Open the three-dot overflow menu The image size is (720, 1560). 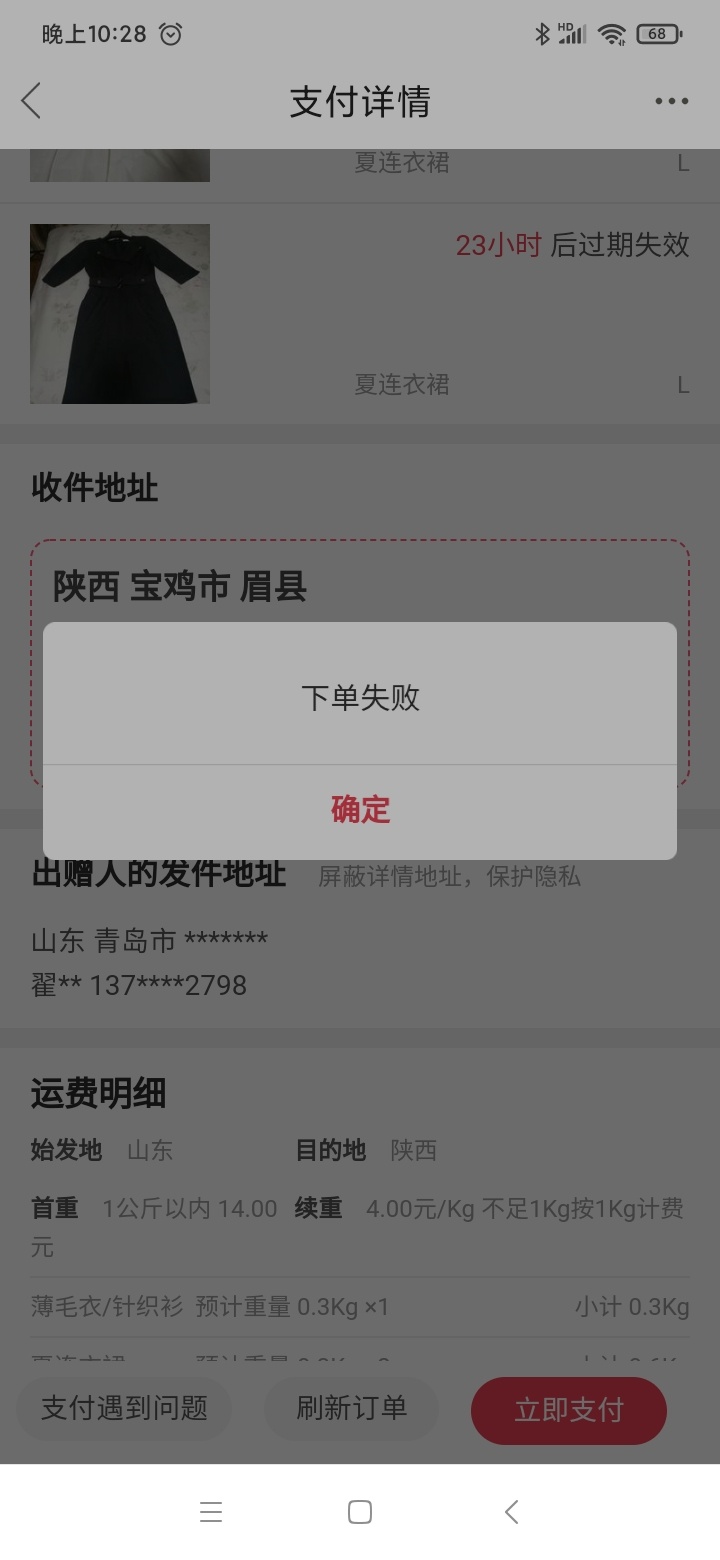point(671,101)
